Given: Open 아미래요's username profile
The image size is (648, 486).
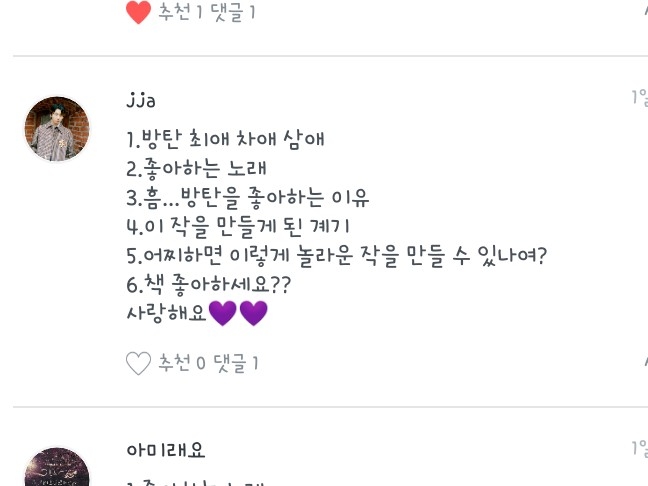Looking at the screenshot, I should tap(166, 450).
